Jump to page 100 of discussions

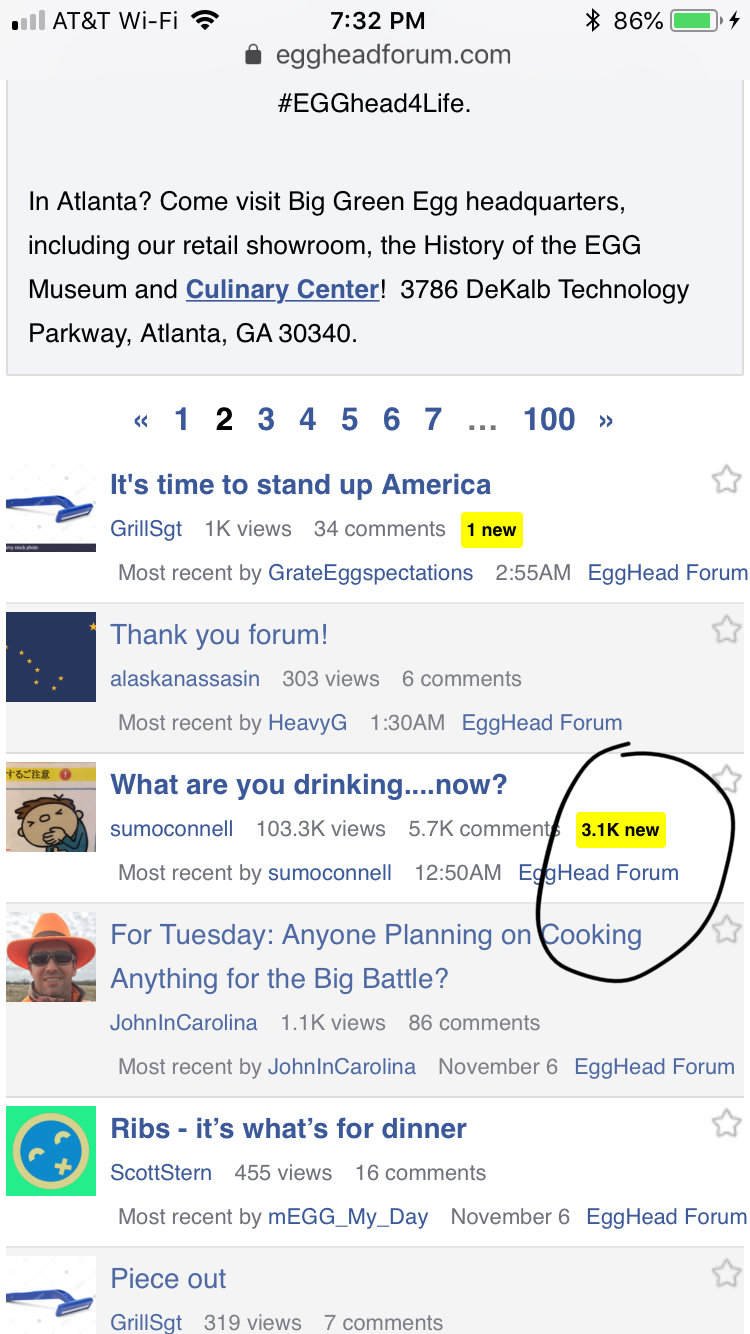pyautogui.click(x=549, y=419)
